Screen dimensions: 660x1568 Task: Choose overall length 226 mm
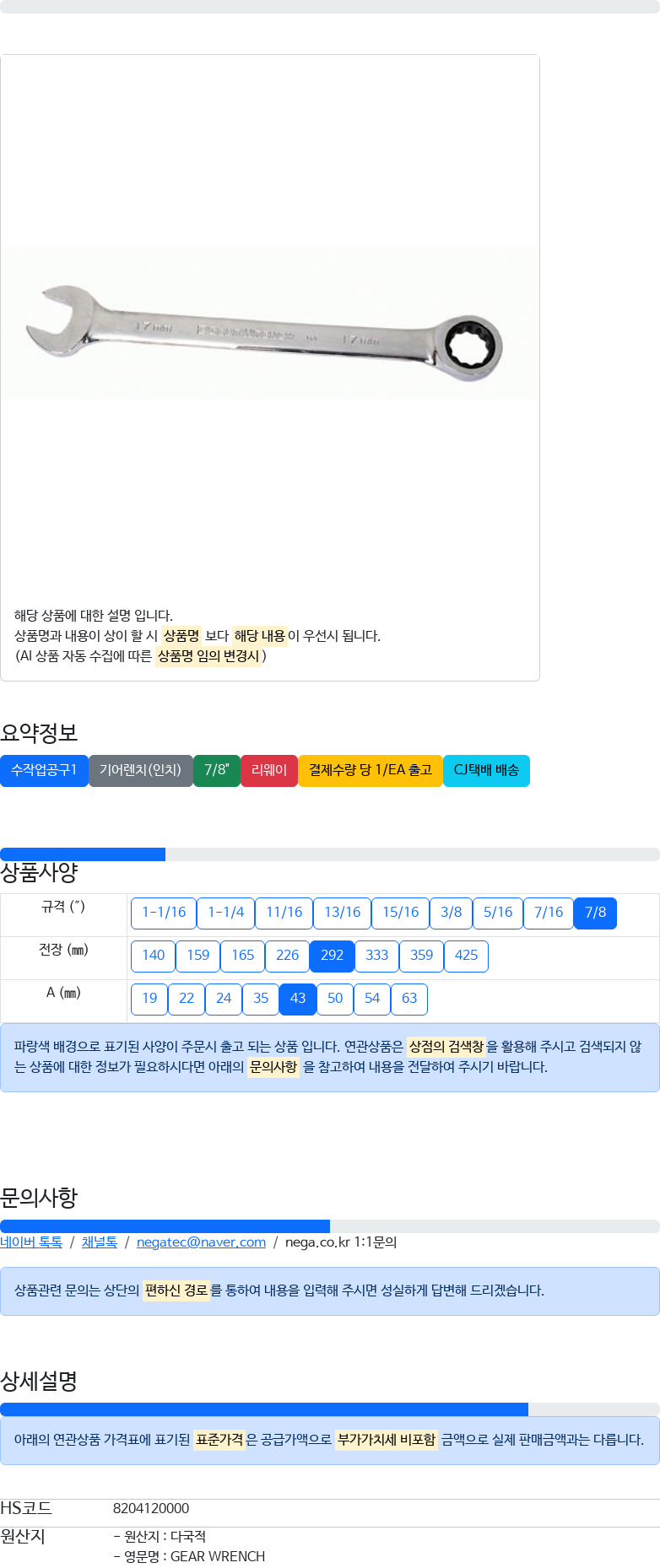pos(287,956)
